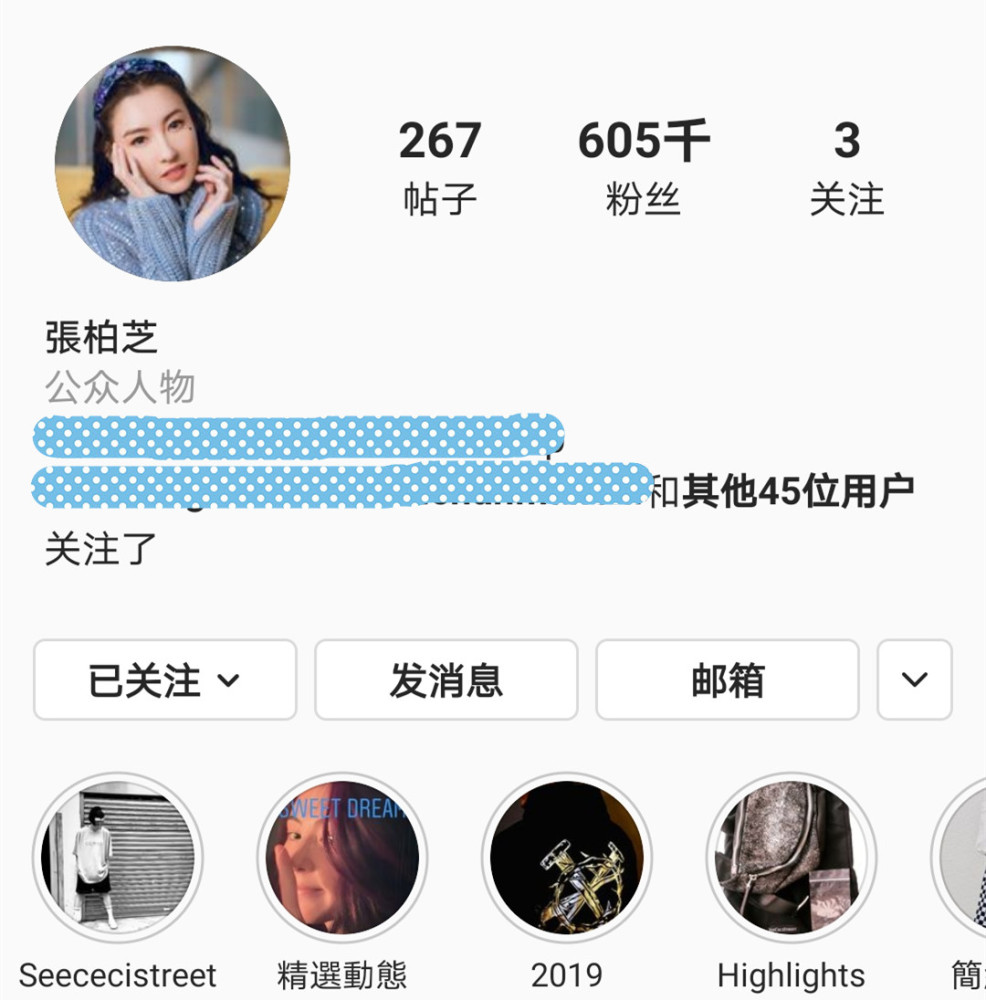The height and width of the screenshot is (1000, 986).
Task: Tap the 邮箱 email button
Action: click(x=727, y=681)
